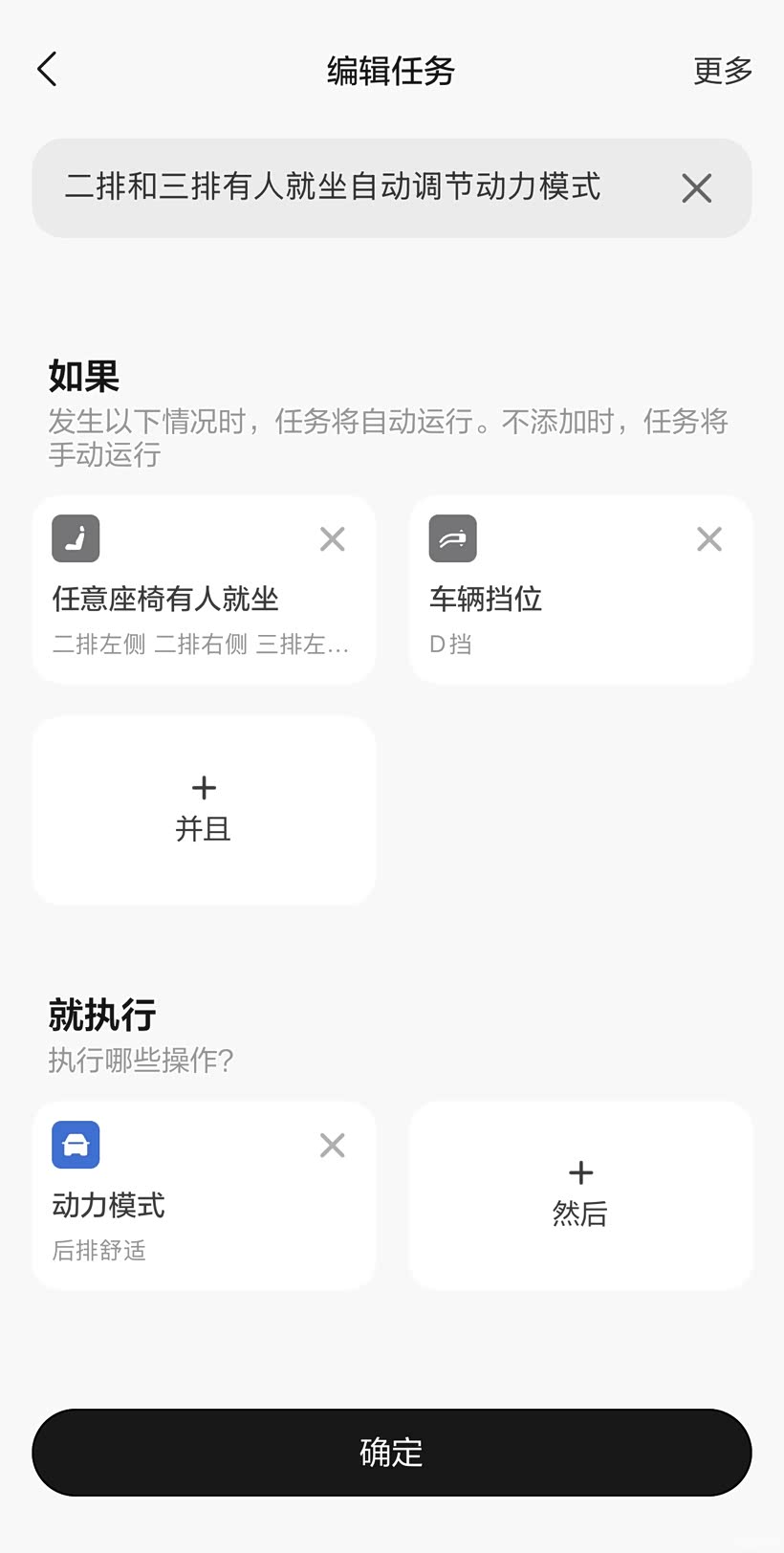
Task: Add another condition with 并且
Action: coord(204,809)
